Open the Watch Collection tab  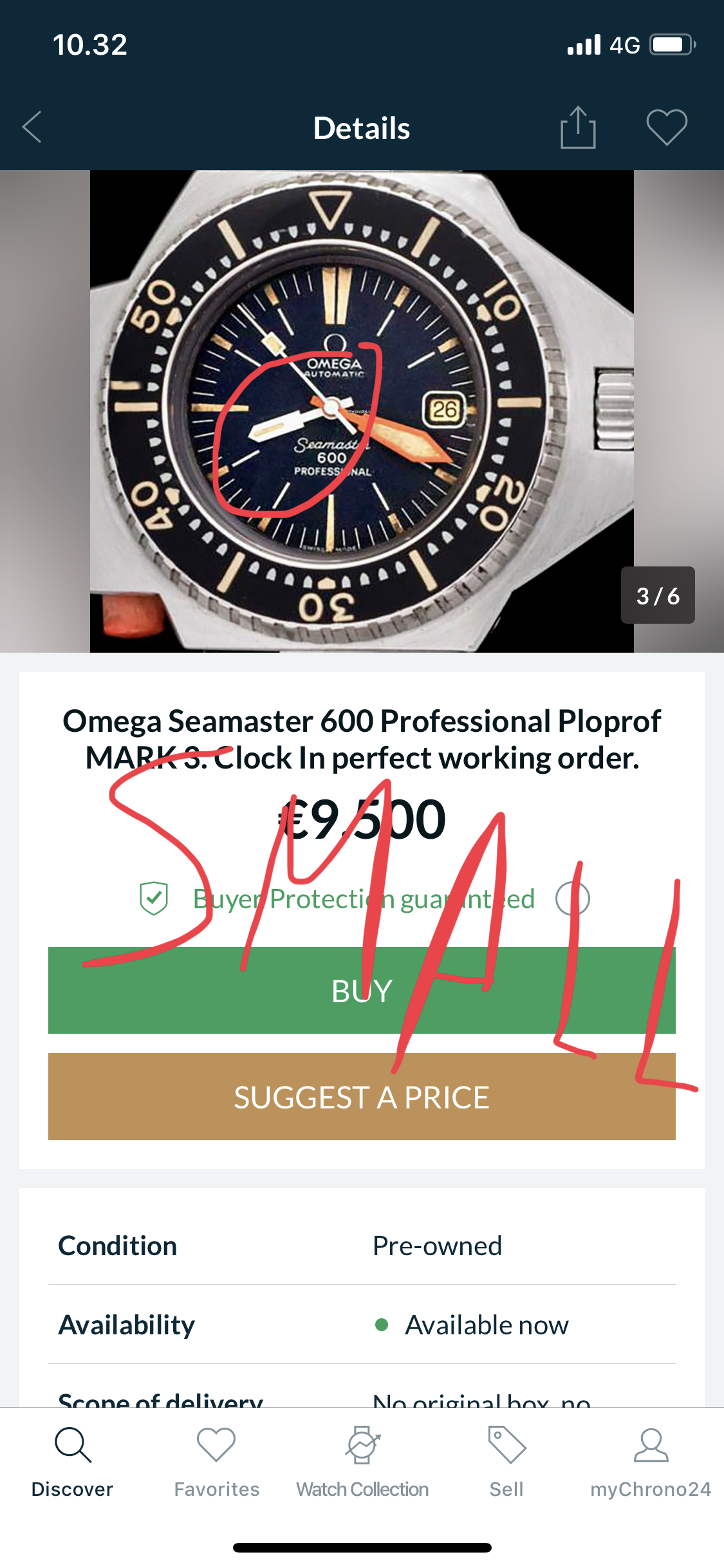click(x=362, y=1461)
